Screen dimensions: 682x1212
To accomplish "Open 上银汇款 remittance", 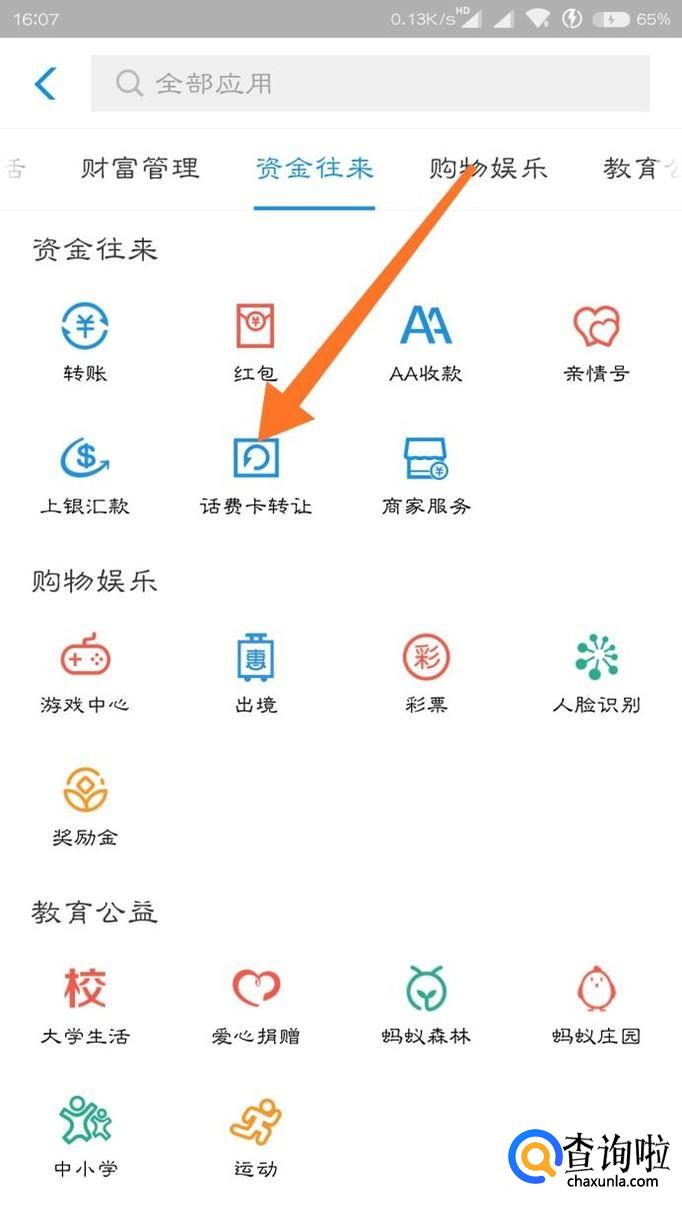I will (85, 473).
